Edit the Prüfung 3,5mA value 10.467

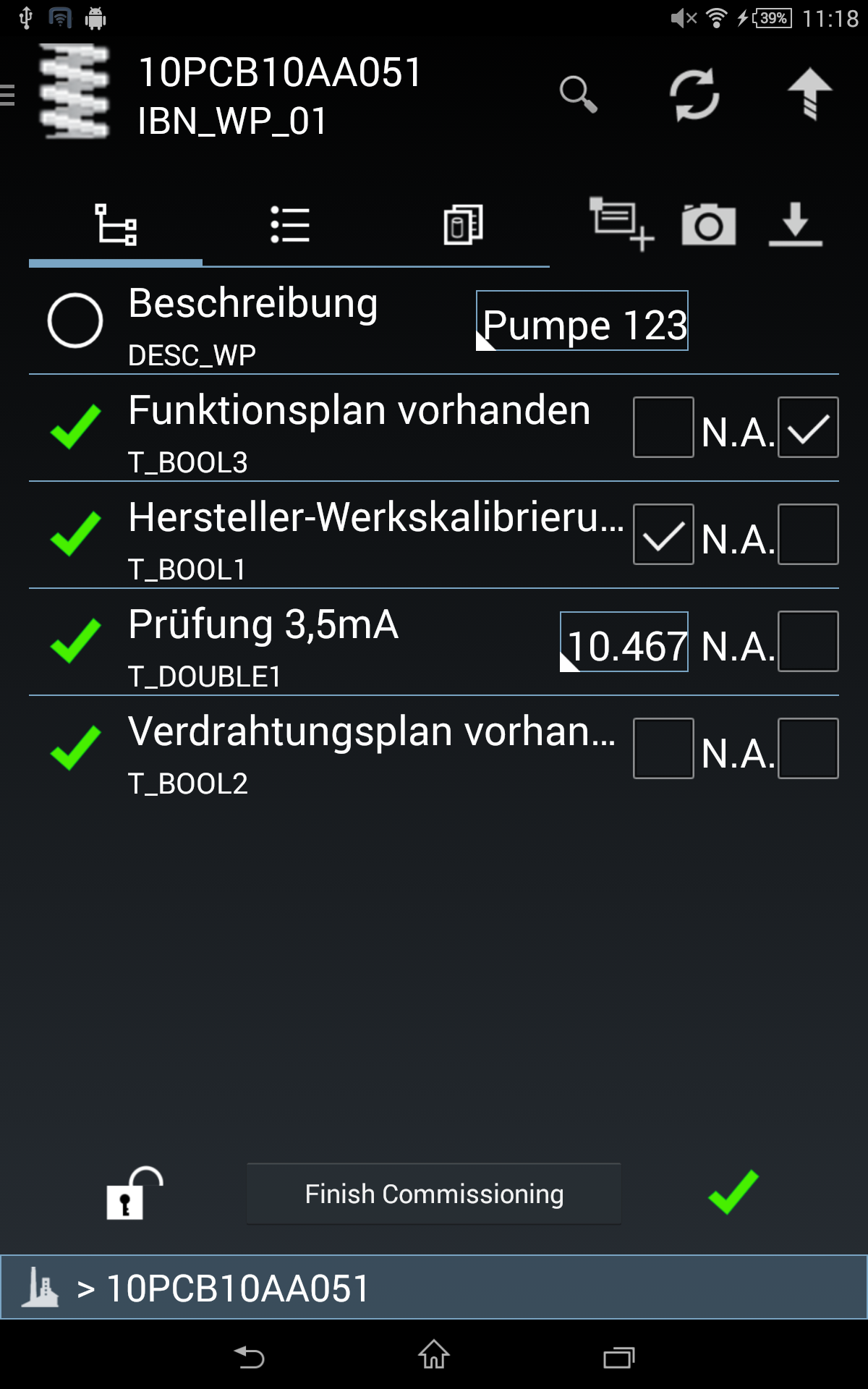click(624, 642)
